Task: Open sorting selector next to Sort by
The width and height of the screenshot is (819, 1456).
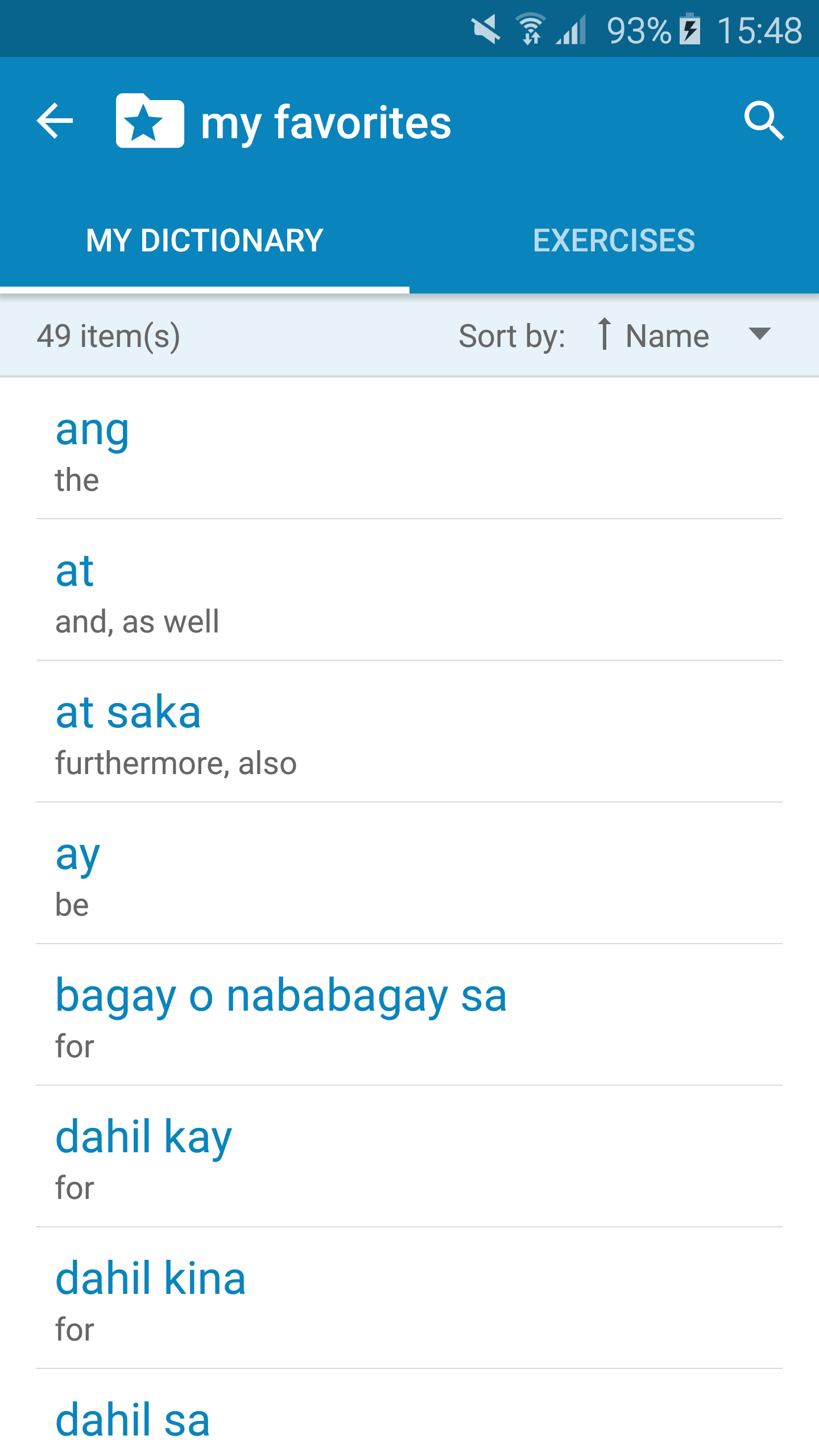Action: coord(682,335)
